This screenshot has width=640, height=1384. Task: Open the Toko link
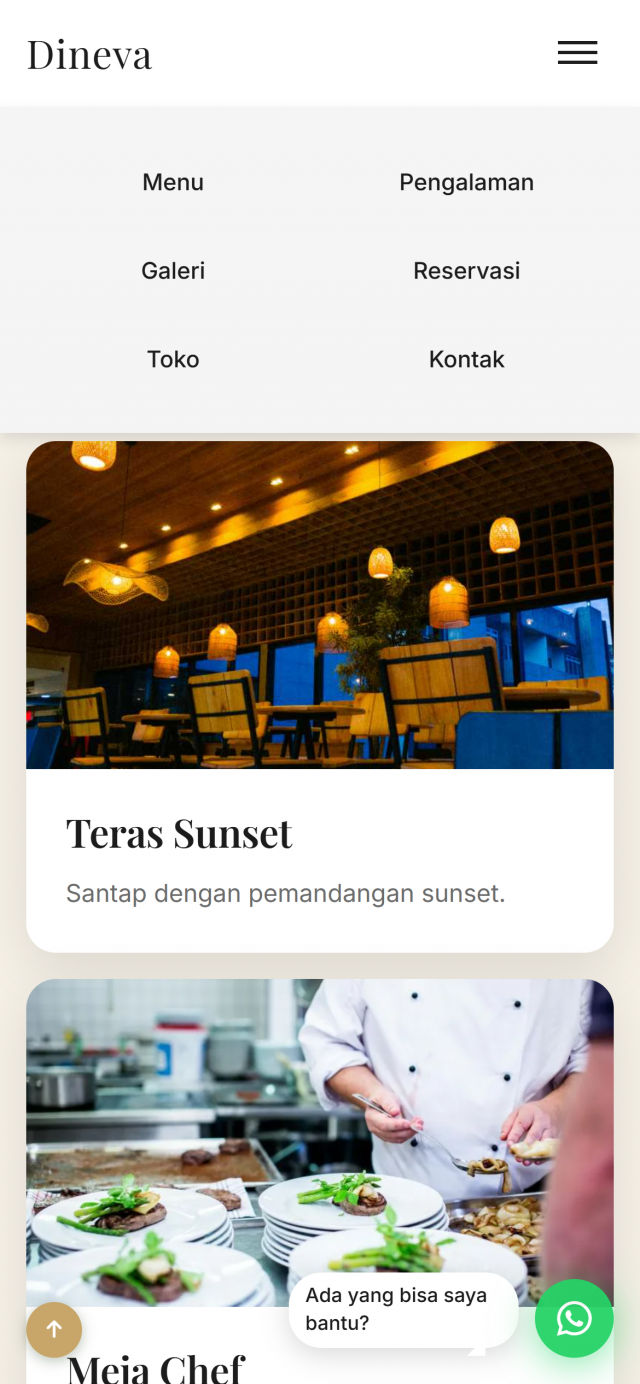173,359
